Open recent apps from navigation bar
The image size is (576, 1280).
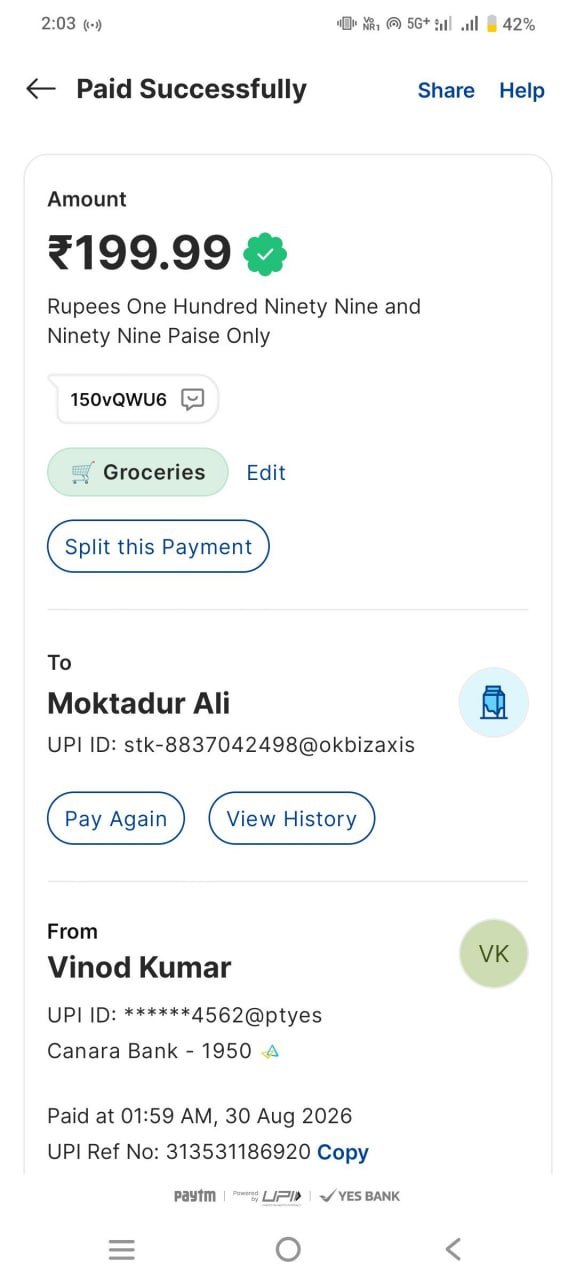tap(122, 1249)
